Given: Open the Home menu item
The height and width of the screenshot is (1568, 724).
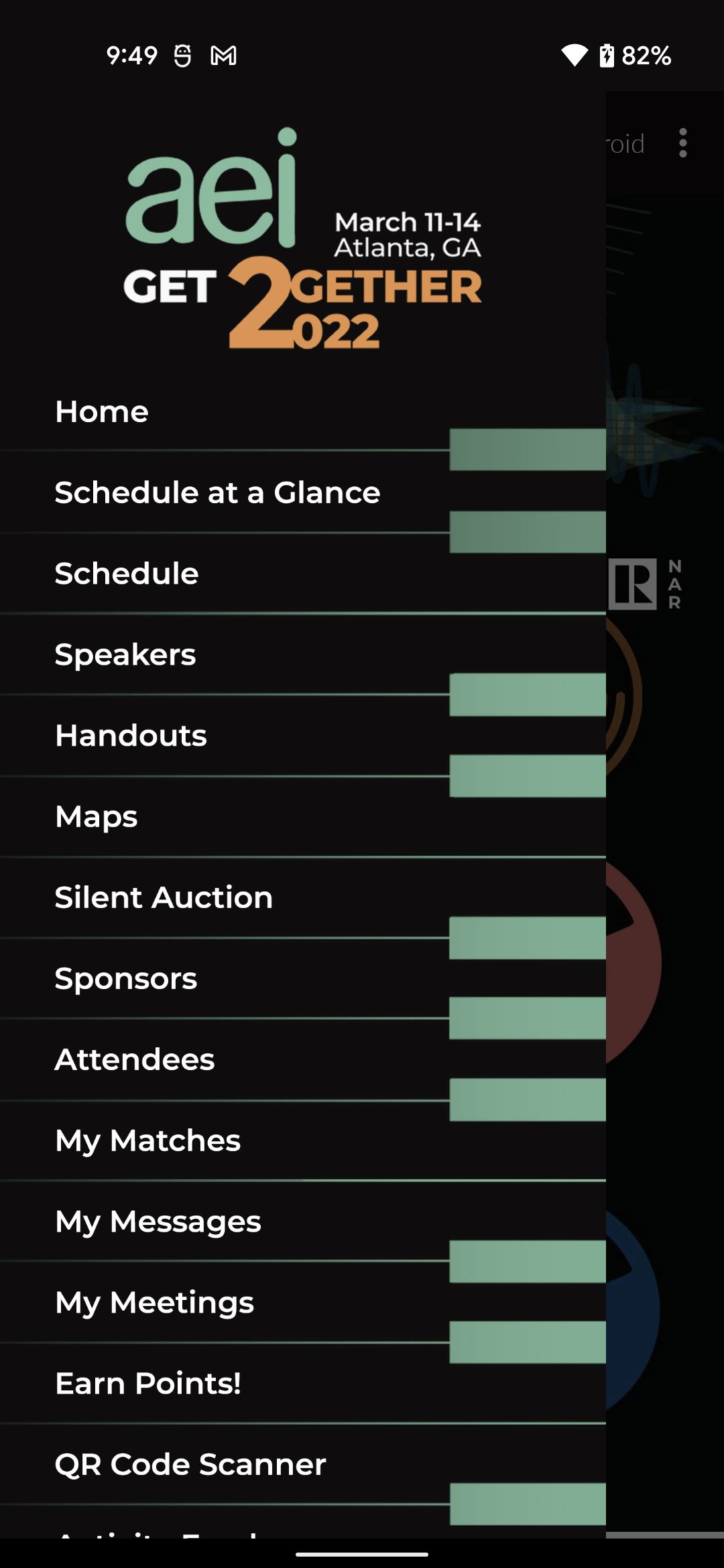Looking at the screenshot, I should point(303,411).
